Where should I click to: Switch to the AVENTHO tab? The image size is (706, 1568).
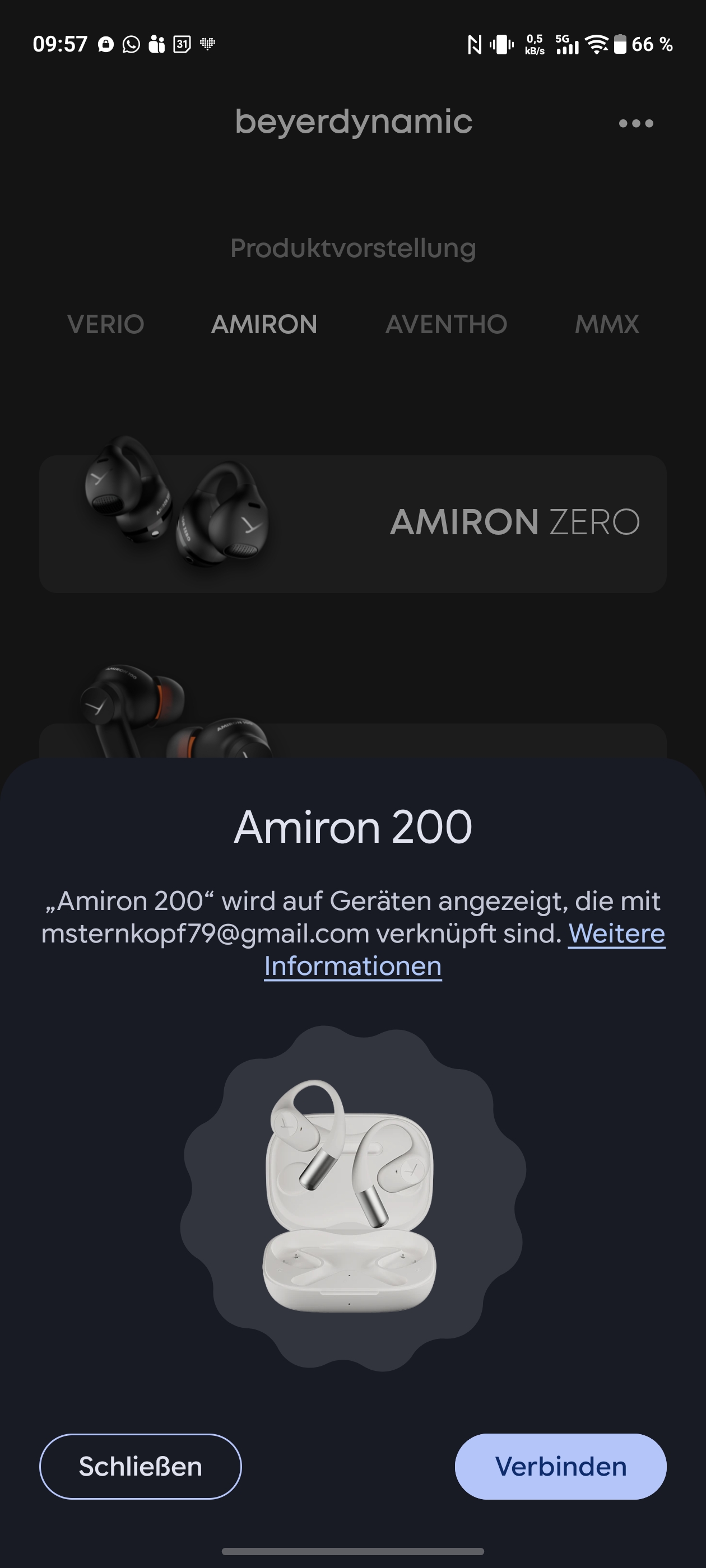tap(446, 324)
